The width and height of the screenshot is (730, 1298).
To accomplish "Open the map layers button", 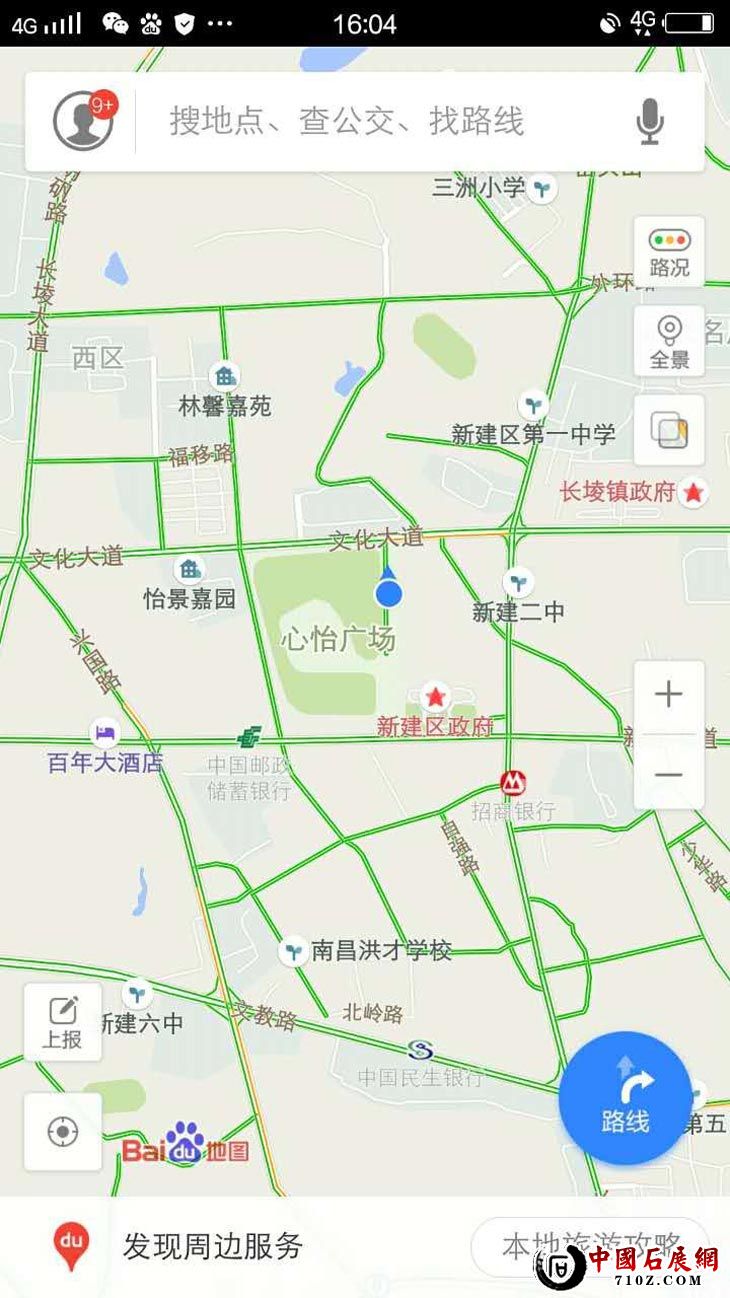I will 669,431.
